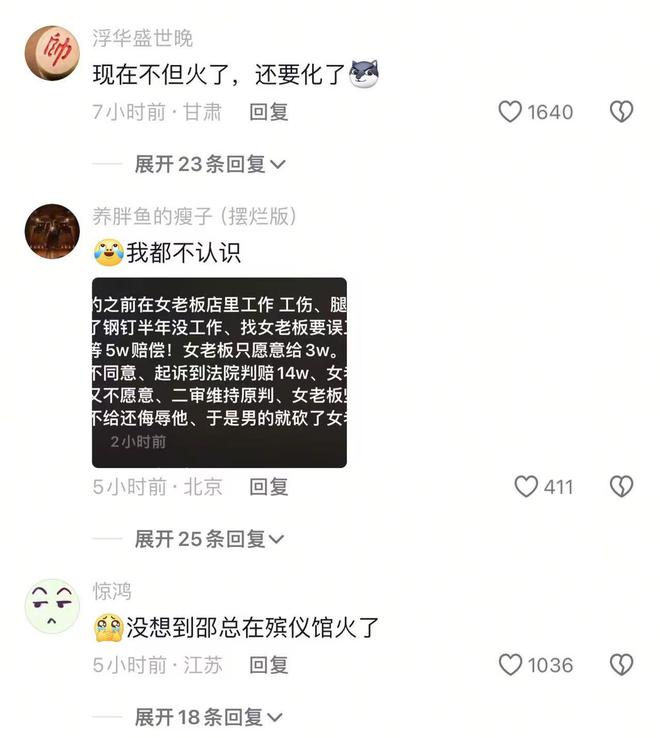Expand 25 replies under second comment

click(210, 539)
